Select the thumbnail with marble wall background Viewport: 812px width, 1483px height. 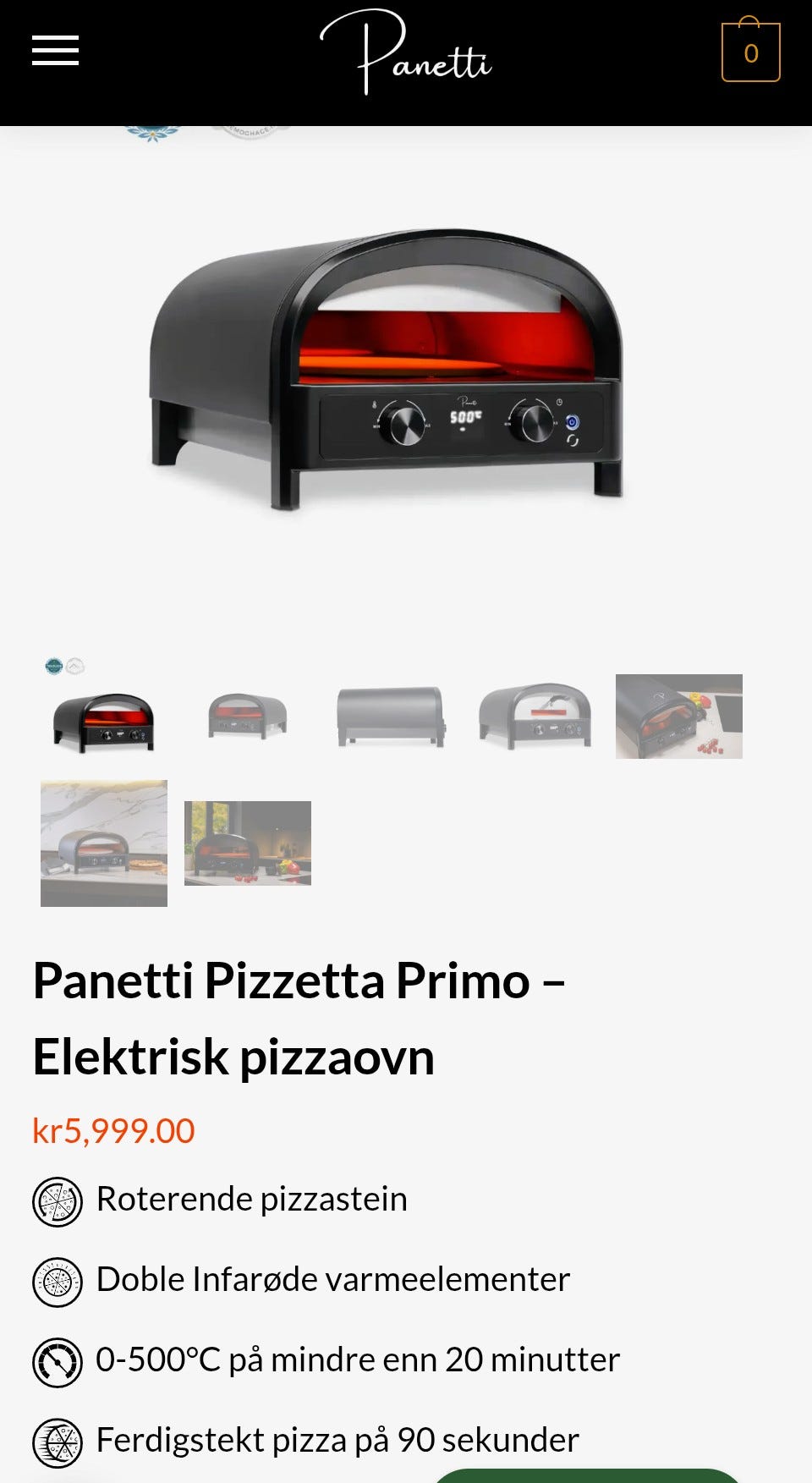(x=104, y=843)
